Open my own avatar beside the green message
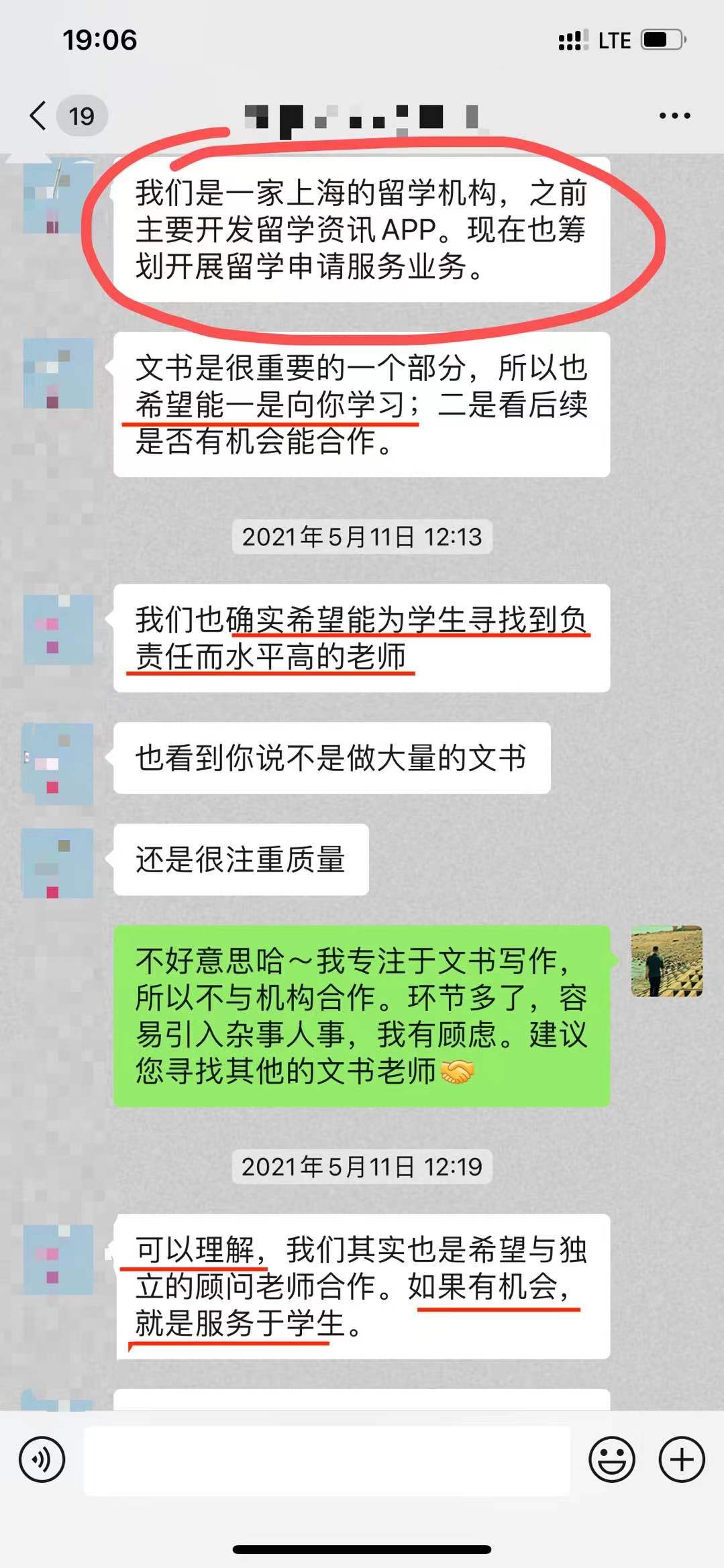Image resolution: width=724 pixels, height=1568 pixels. pos(666,961)
